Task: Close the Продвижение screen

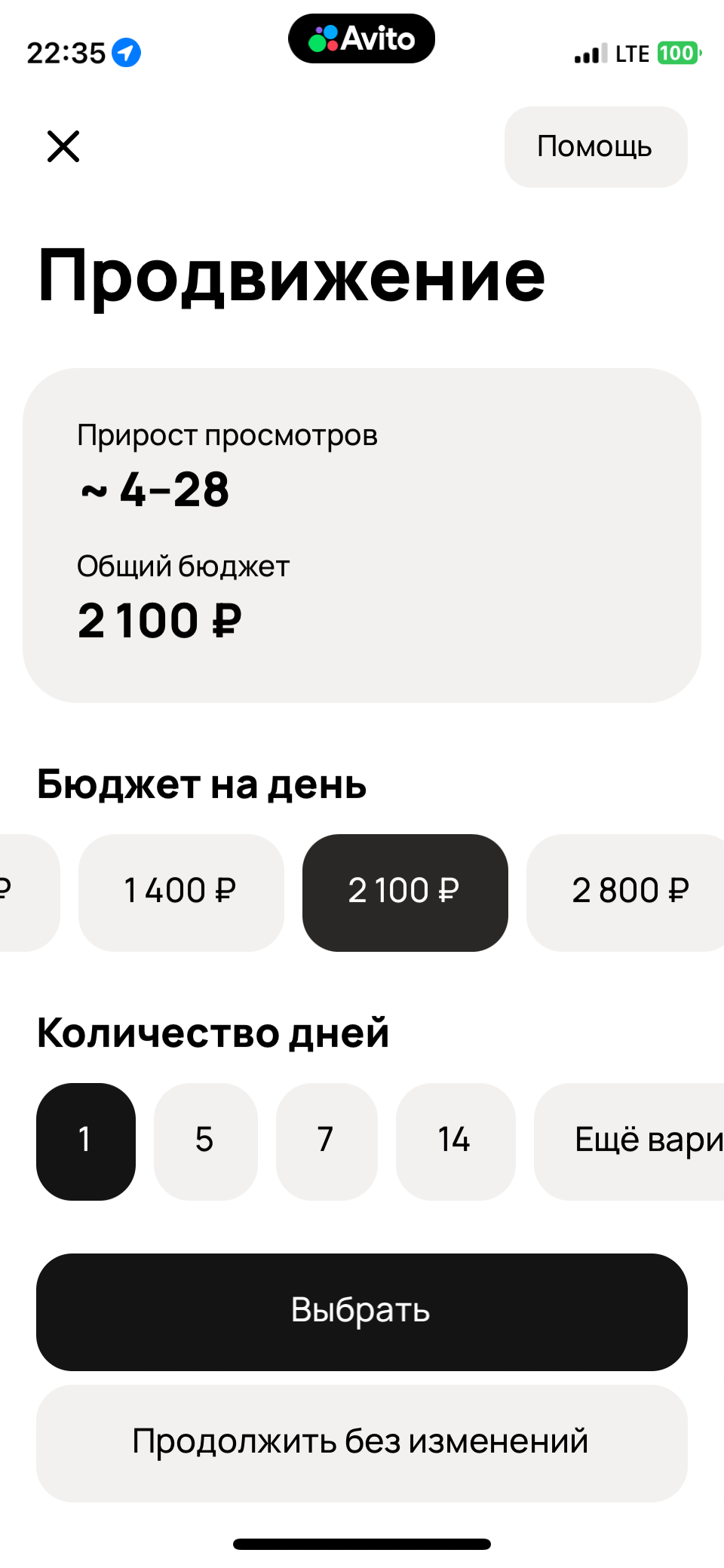Action: click(x=63, y=146)
